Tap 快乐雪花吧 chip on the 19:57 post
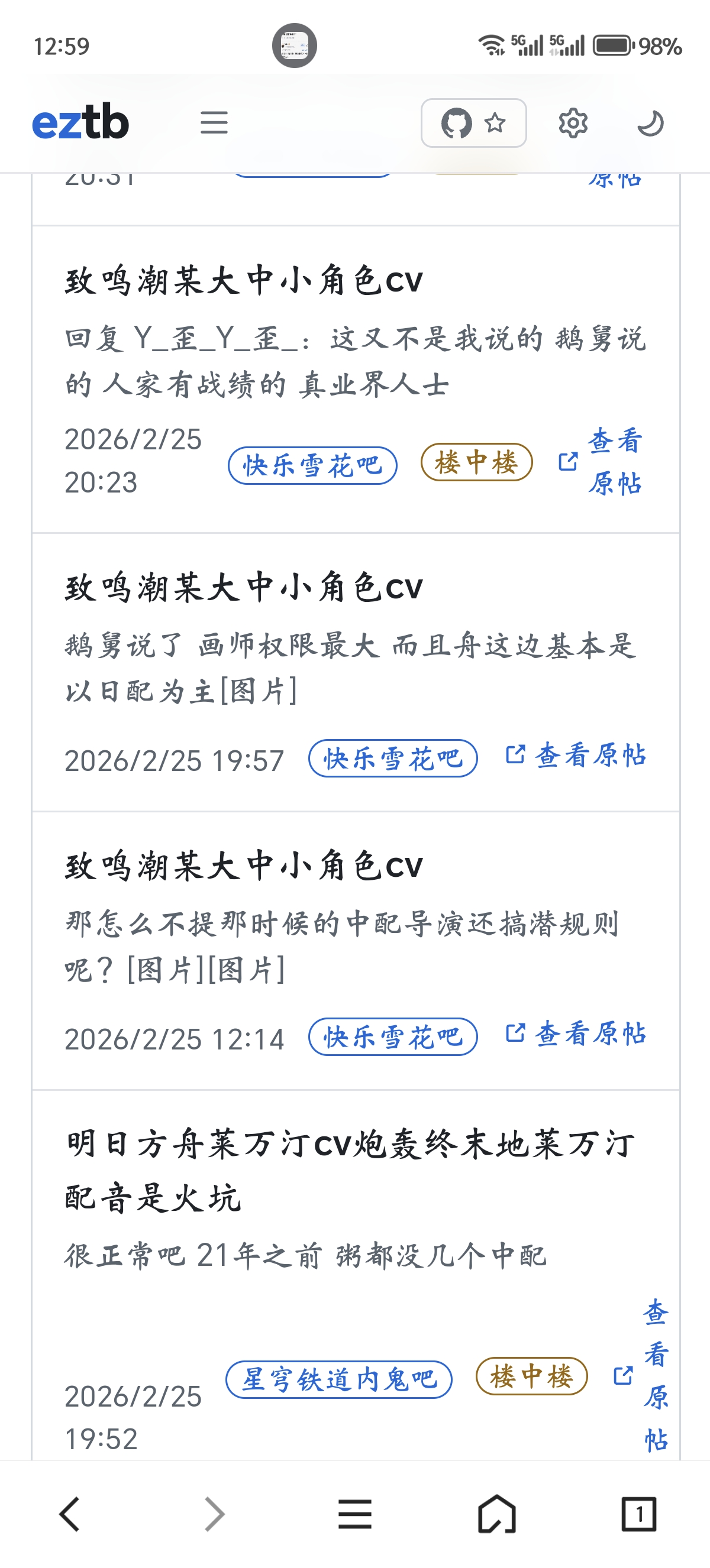The height and width of the screenshot is (1568, 710). click(x=393, y=759)
